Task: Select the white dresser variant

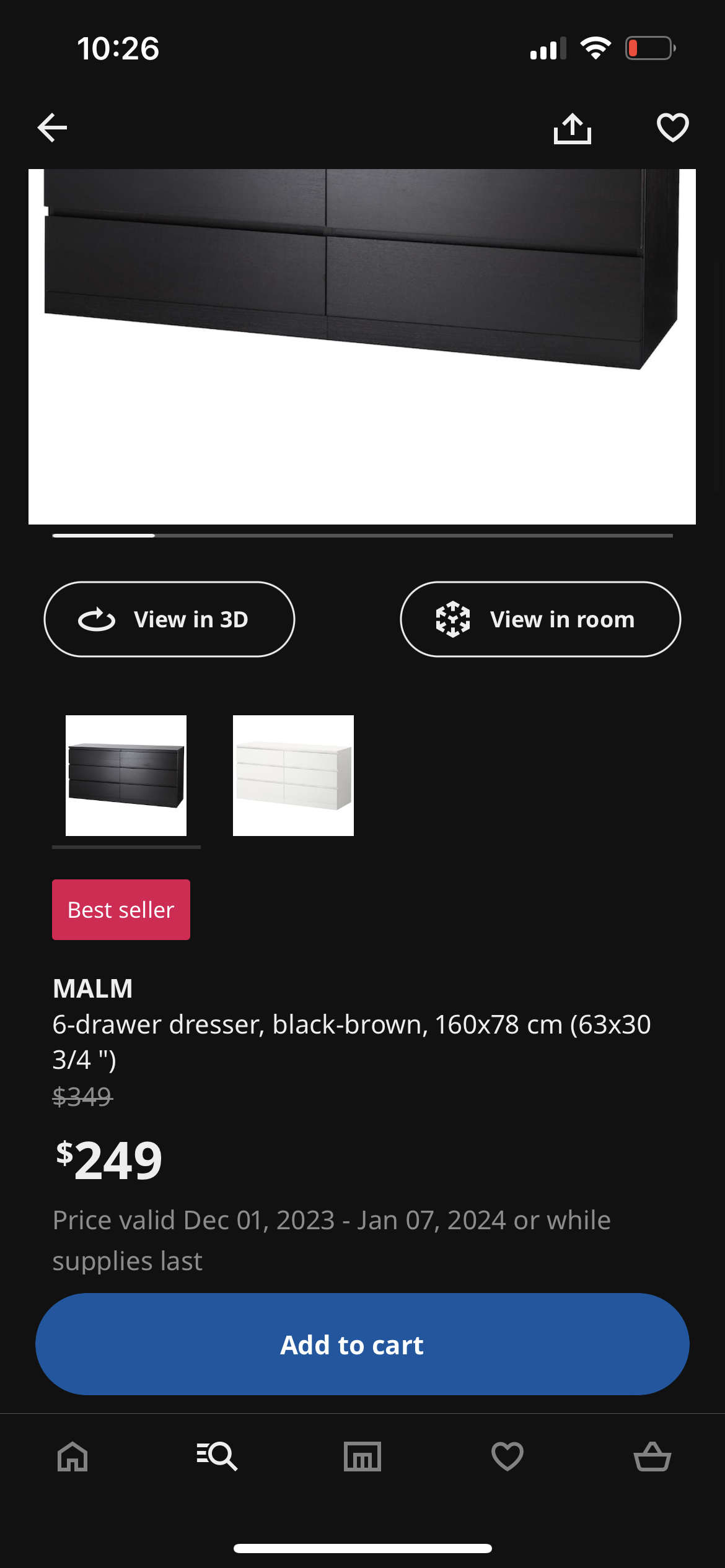Action: click(x=293, y=775)
